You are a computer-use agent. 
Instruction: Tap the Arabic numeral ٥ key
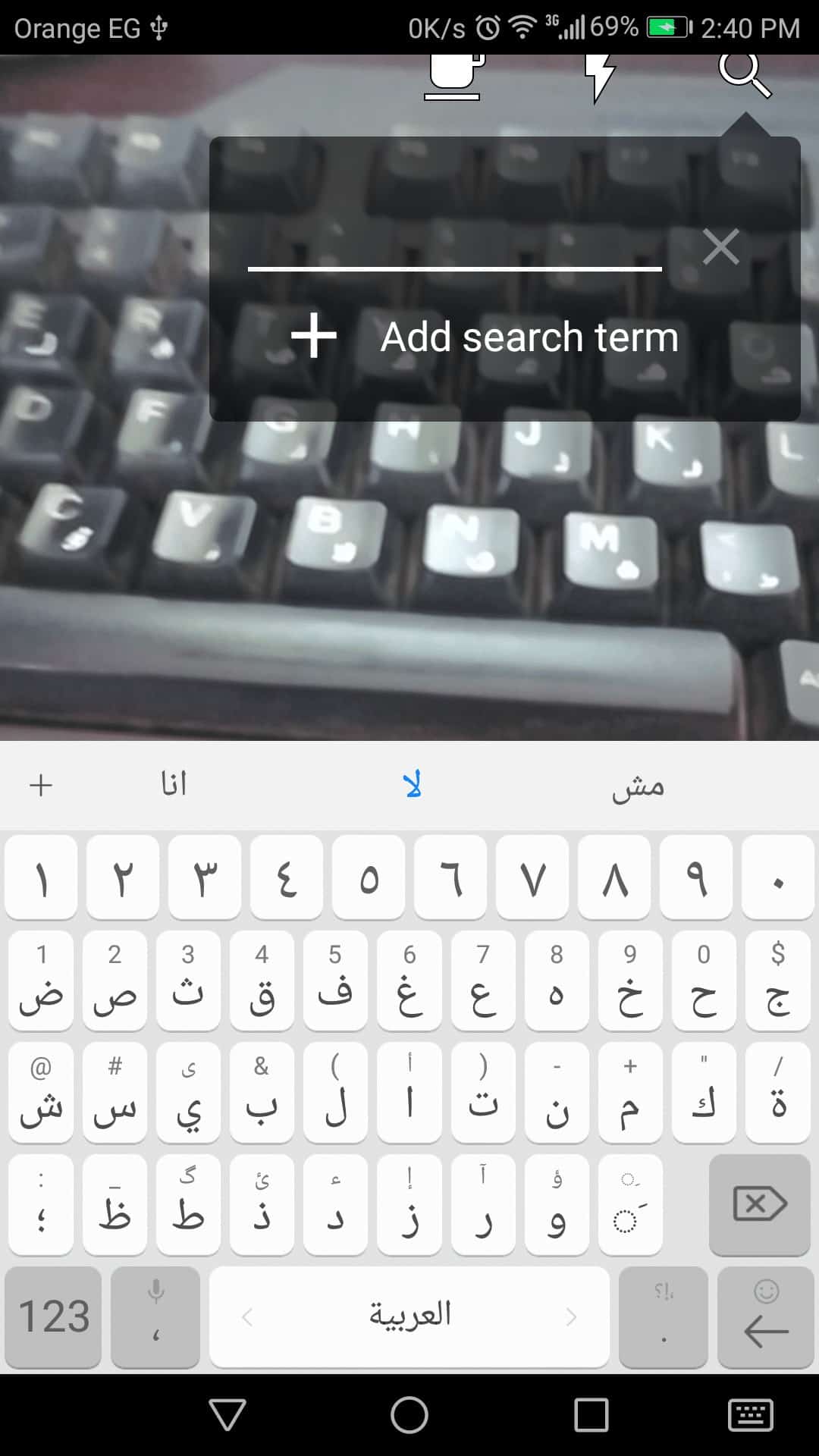[369, 878]
